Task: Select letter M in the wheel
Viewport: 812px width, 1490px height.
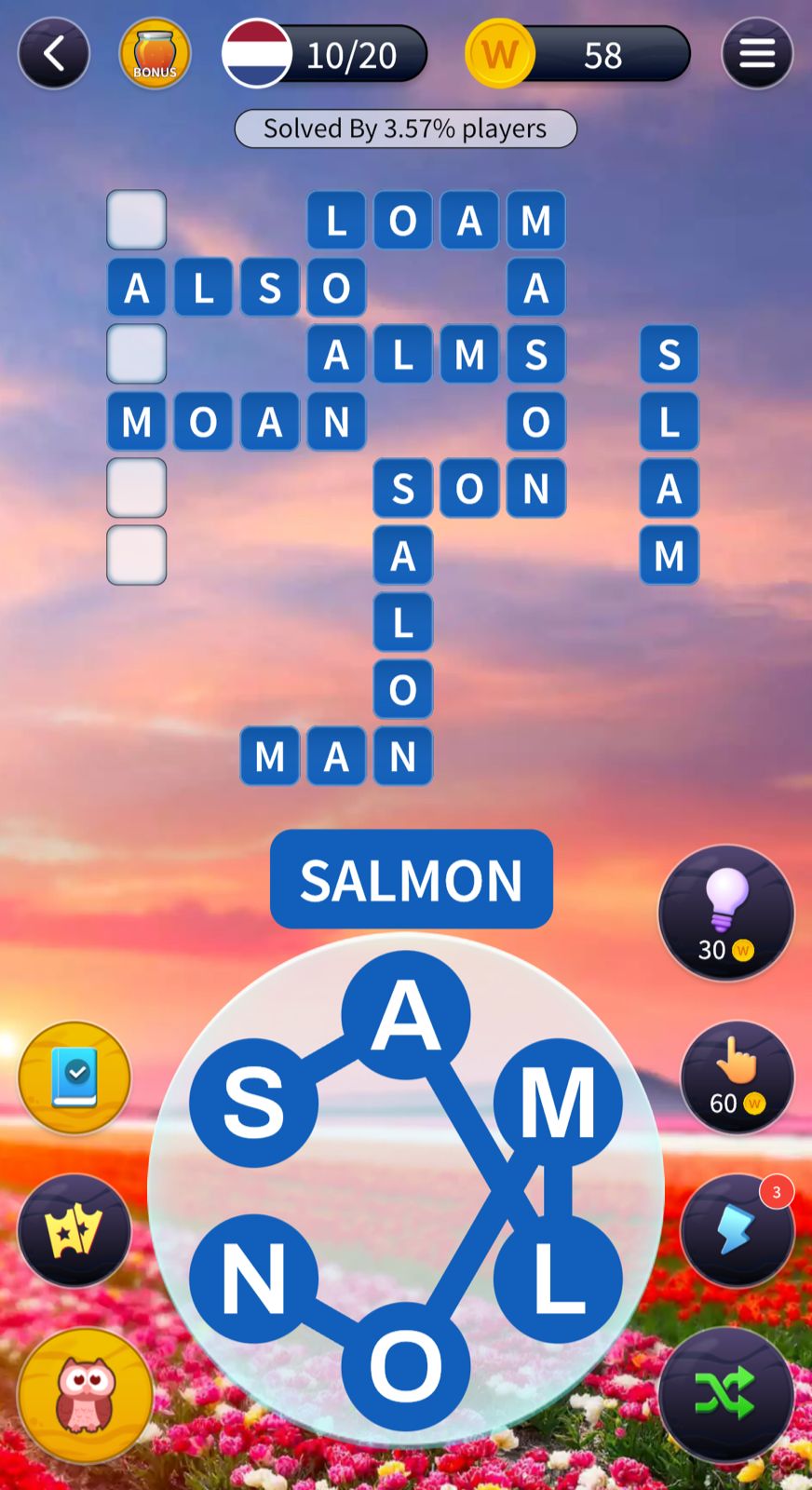Action: 557,1103
